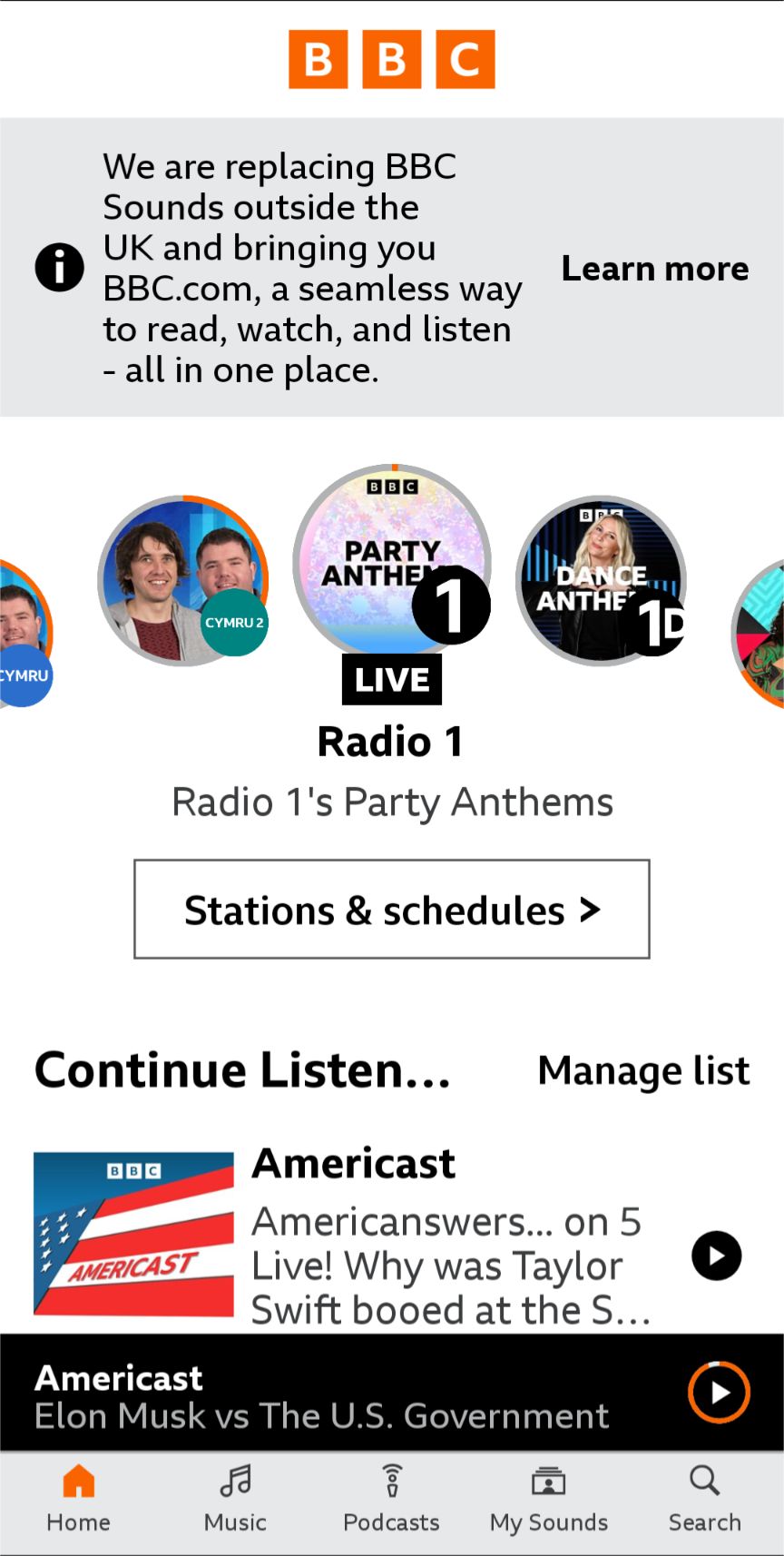Open Learn more about BBC Sounds replacement
The height and width of the screenshot is (1556, 784).
pyautogui.click(x=654, y=269)
